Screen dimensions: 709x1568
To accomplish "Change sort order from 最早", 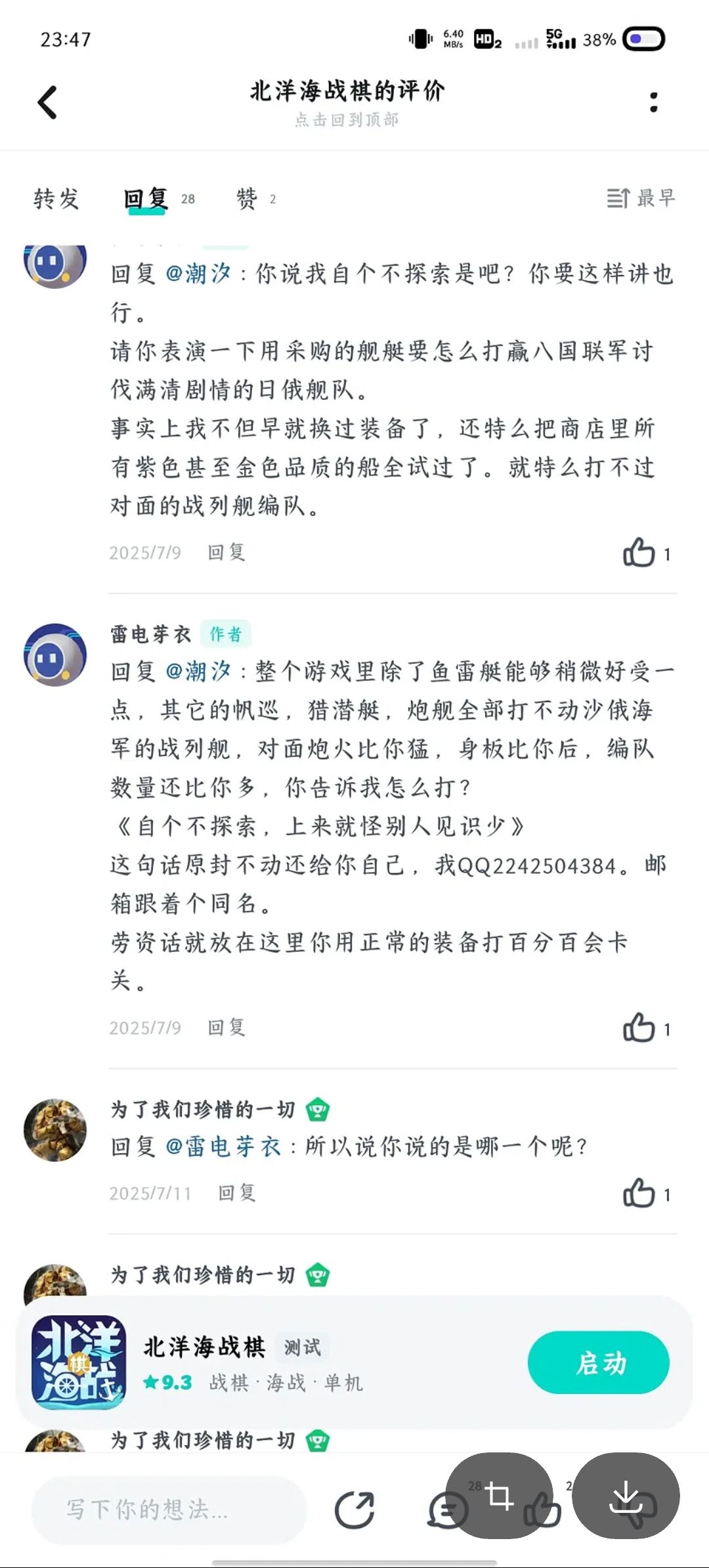I will pos(641,198).
